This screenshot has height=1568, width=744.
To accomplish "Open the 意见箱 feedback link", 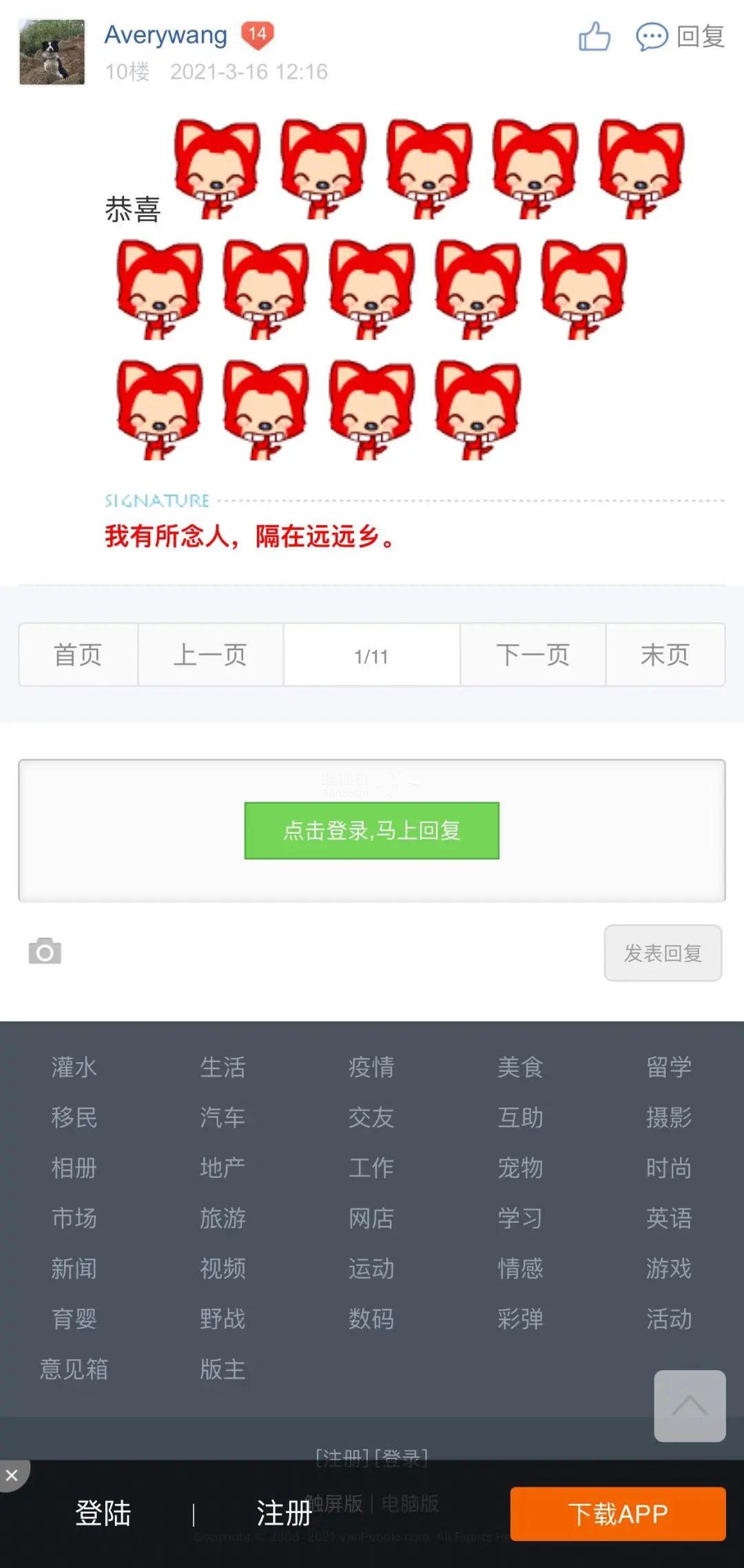I will (x=74, y=1369).
